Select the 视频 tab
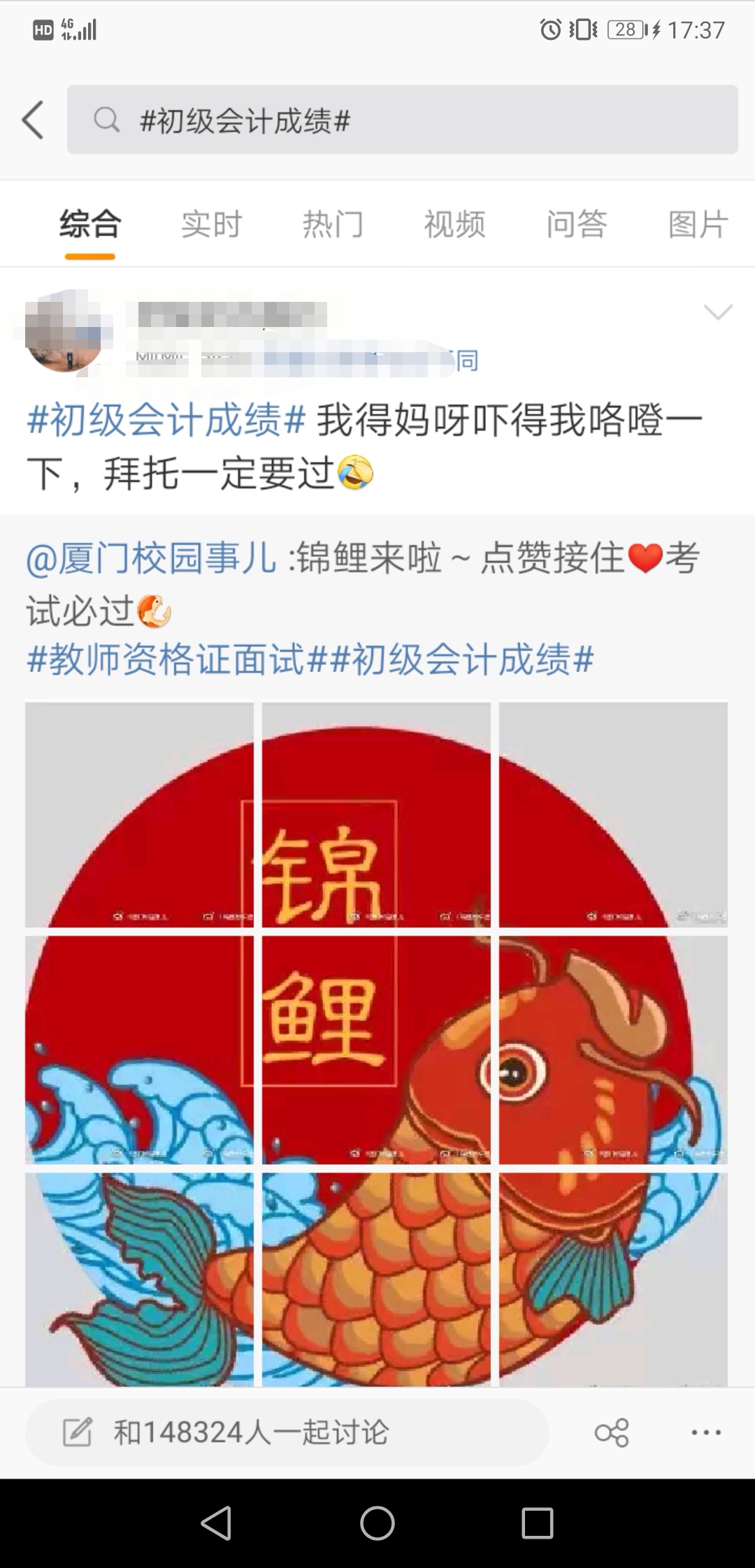Viewport: 755px width, 1568px height. 454,224
